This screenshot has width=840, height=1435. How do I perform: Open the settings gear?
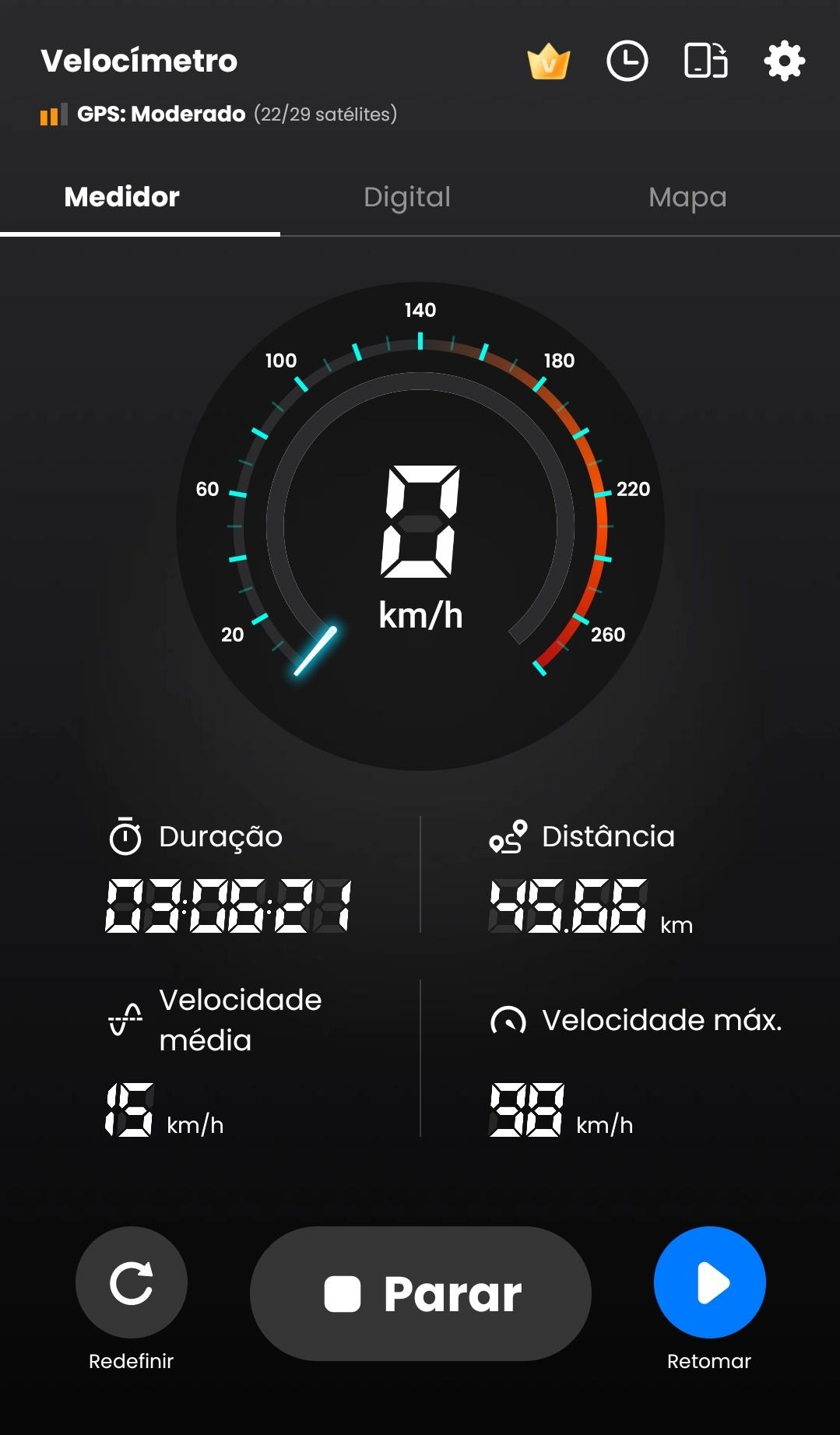tap(784, 61)
